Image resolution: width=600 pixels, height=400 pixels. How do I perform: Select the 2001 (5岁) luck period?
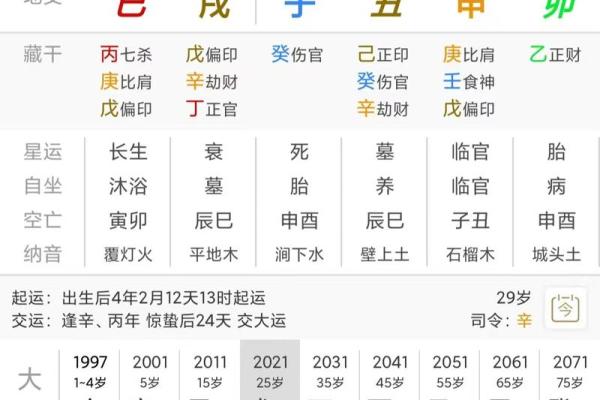pyautogui.click(x=150, y=370)
